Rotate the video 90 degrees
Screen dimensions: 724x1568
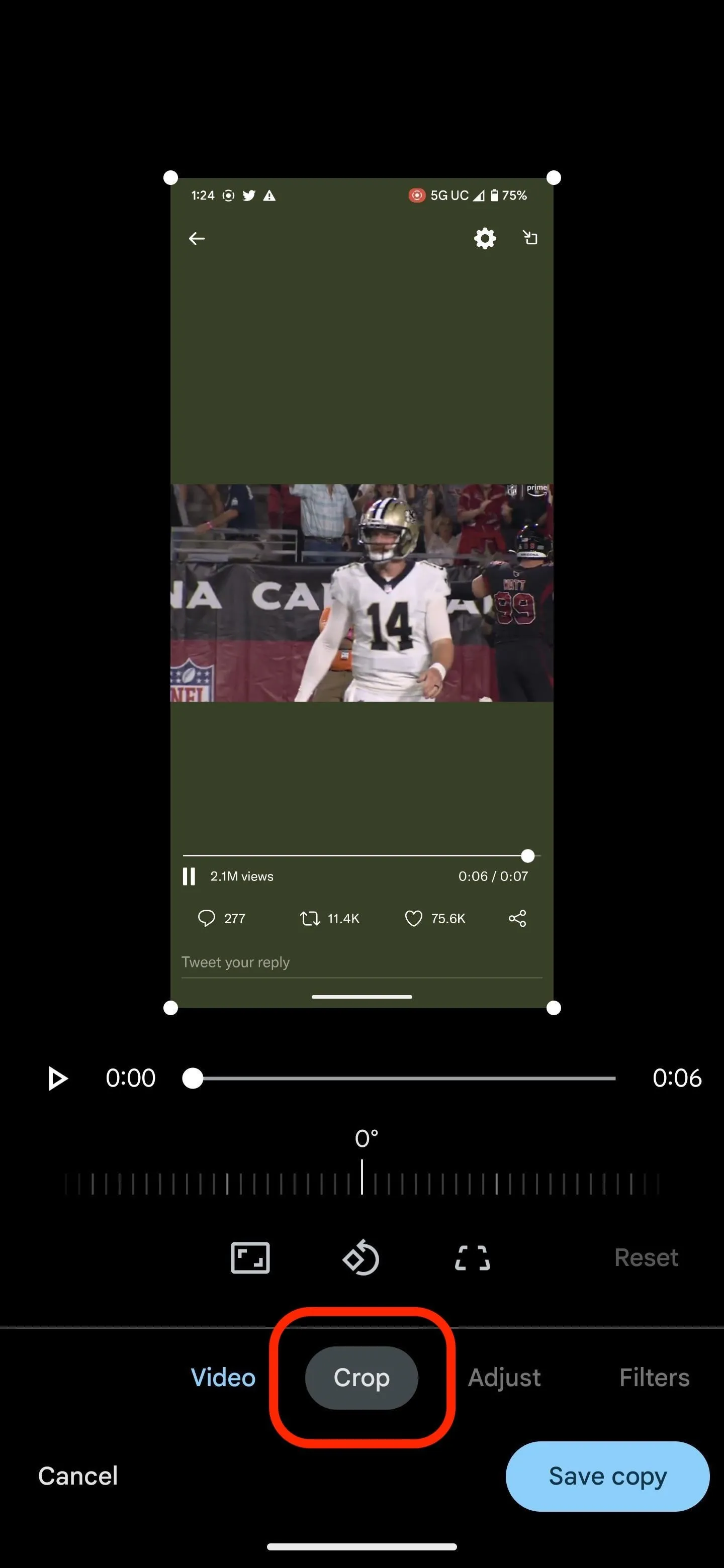click(x=361, y=1257)
